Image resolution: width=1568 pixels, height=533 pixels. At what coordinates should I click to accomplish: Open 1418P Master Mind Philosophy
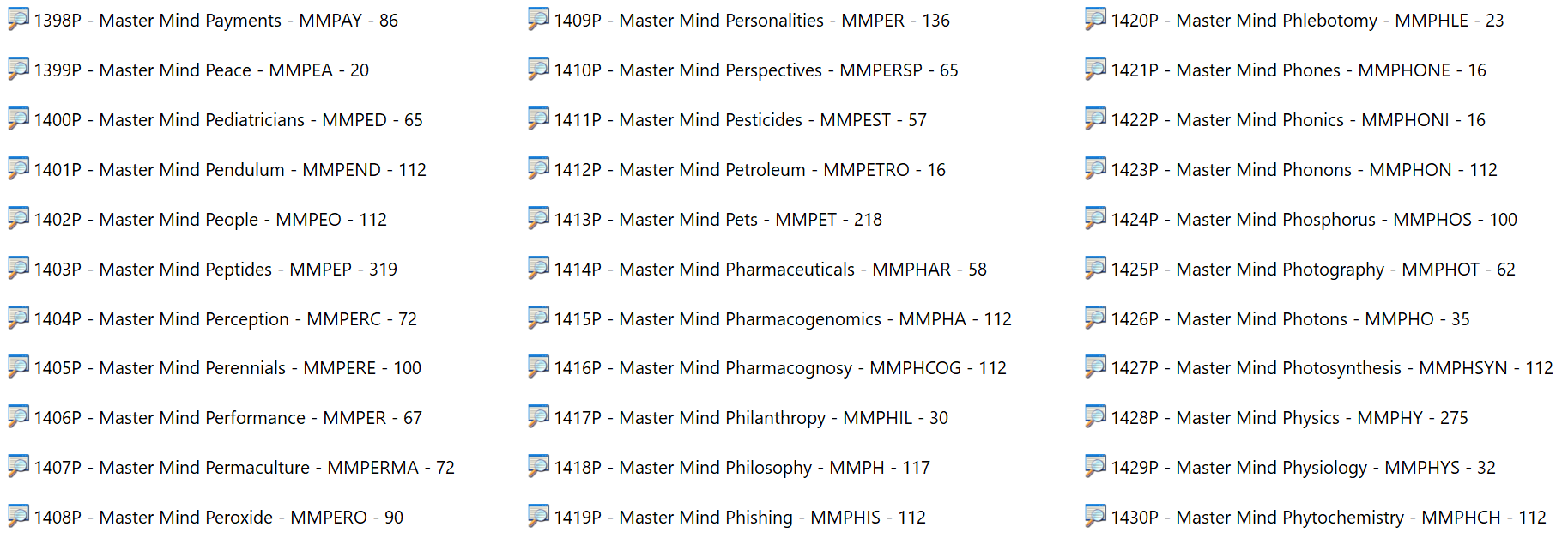[x=742, y=468]
